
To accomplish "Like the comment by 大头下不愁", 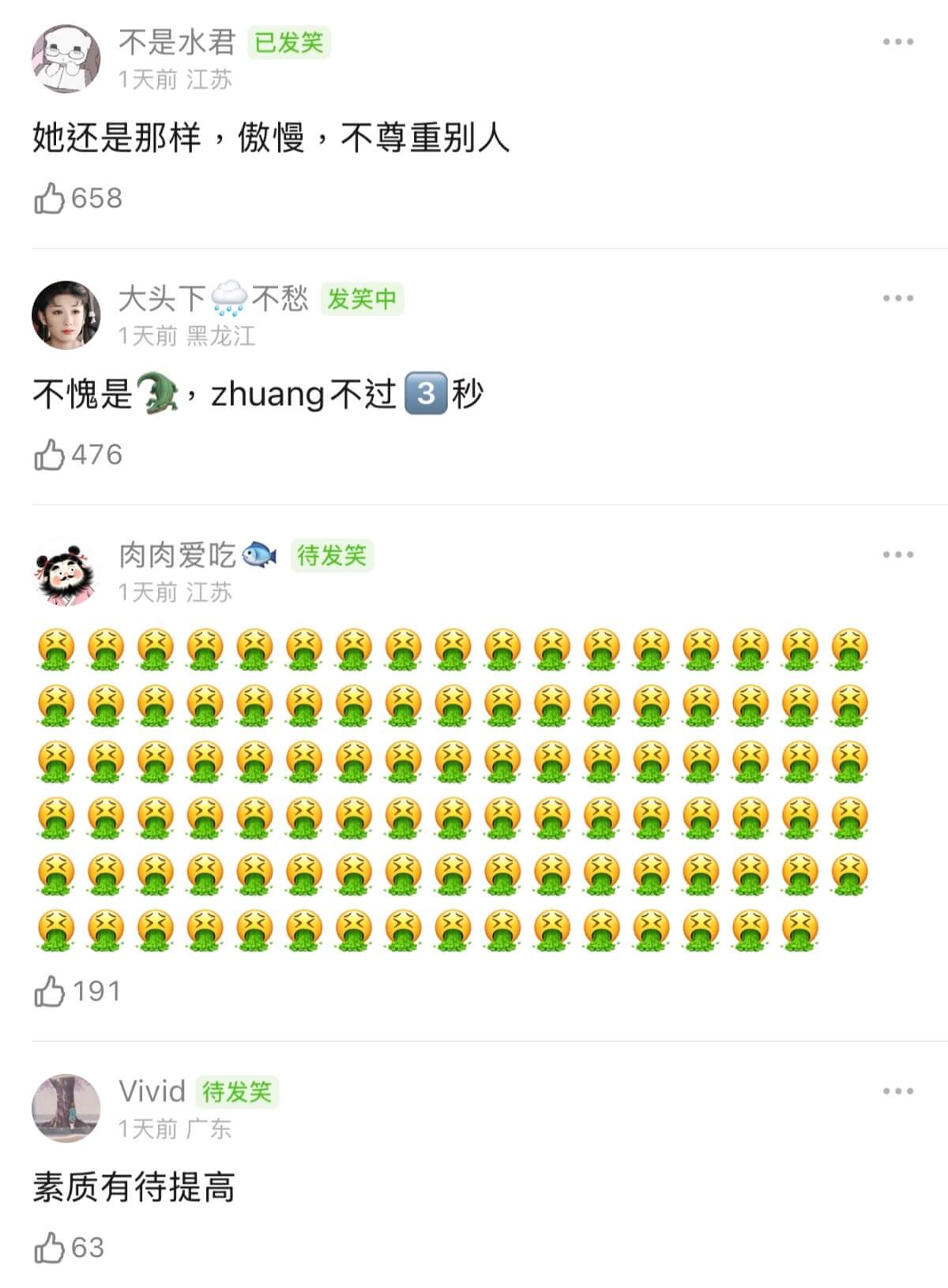I will [50, 455].
